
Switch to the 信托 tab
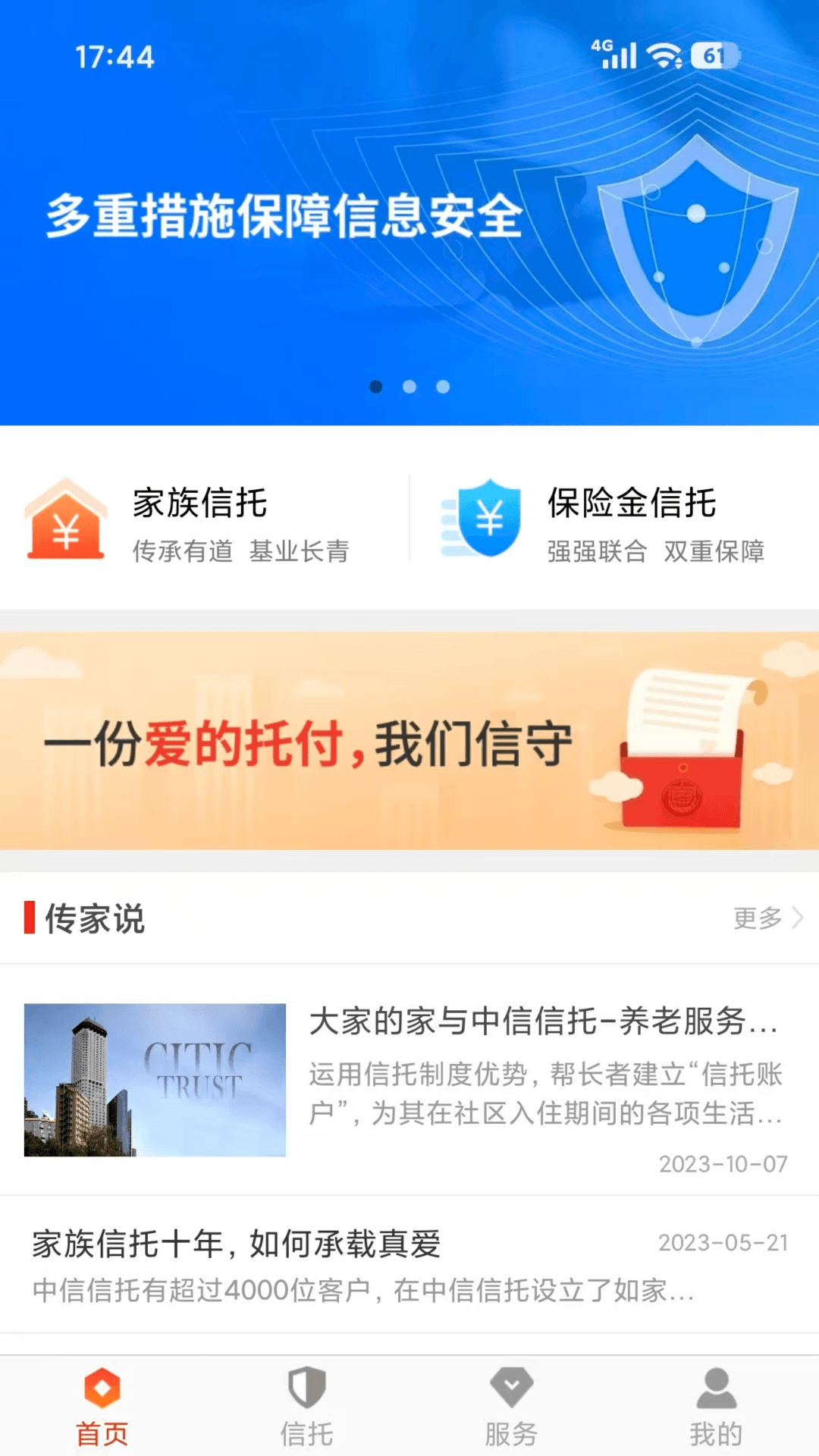pyautogui.click(x=307, y=1407)
